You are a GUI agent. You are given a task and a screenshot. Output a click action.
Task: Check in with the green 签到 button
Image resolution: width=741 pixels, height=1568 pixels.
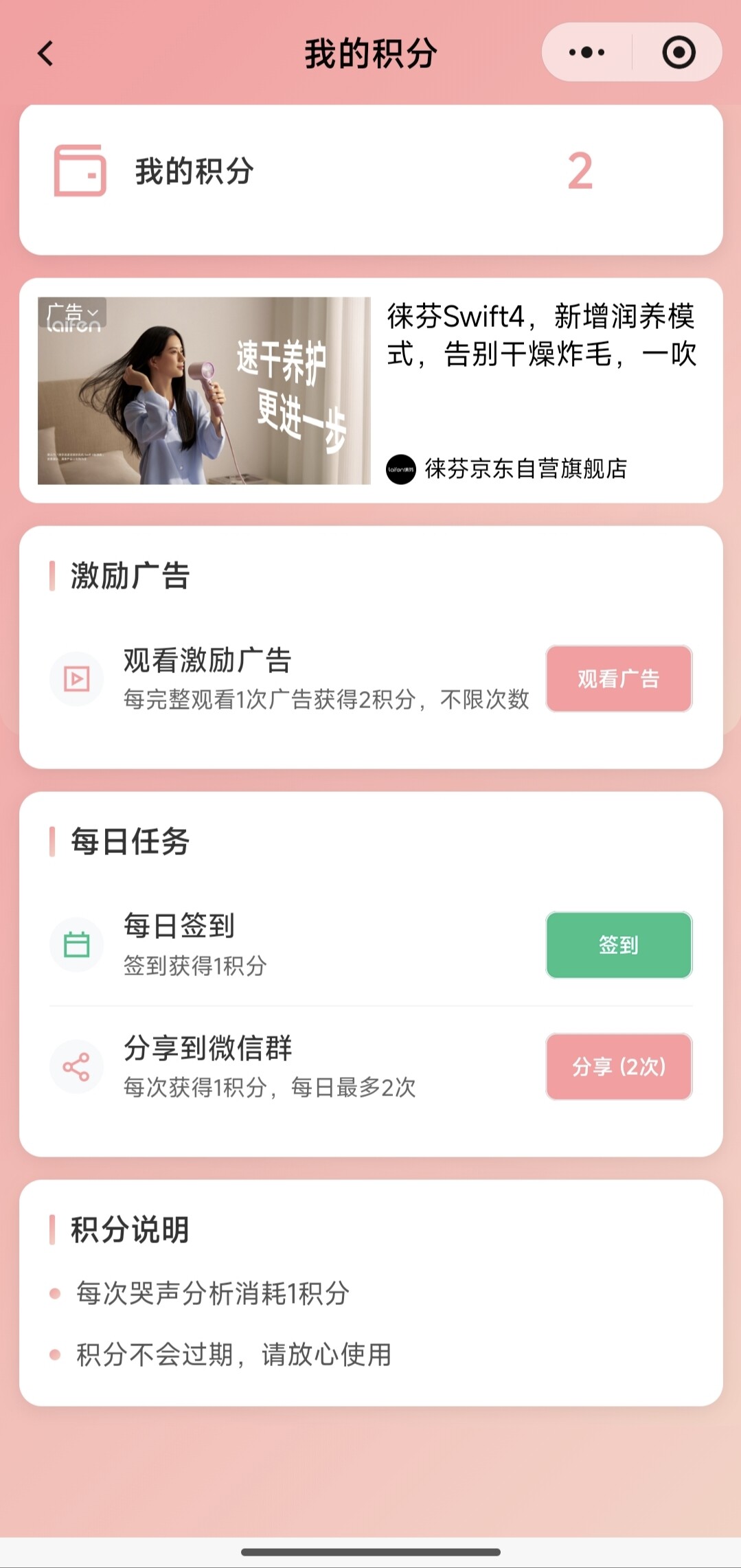click(619, 945)
